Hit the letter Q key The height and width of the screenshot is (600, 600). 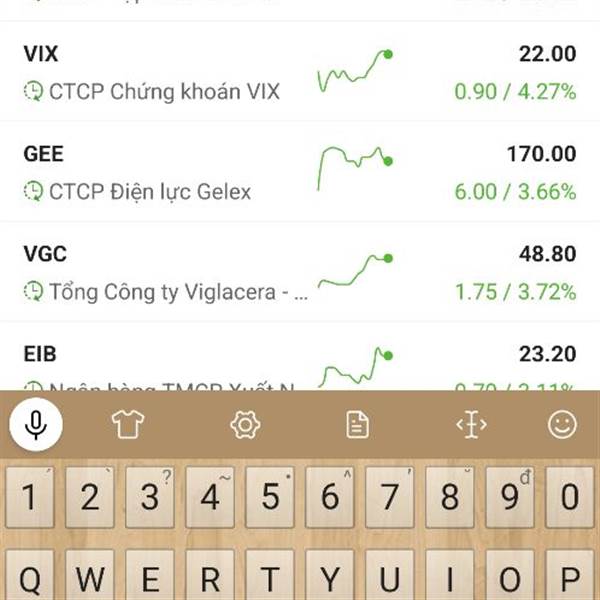tap(31, 577)
